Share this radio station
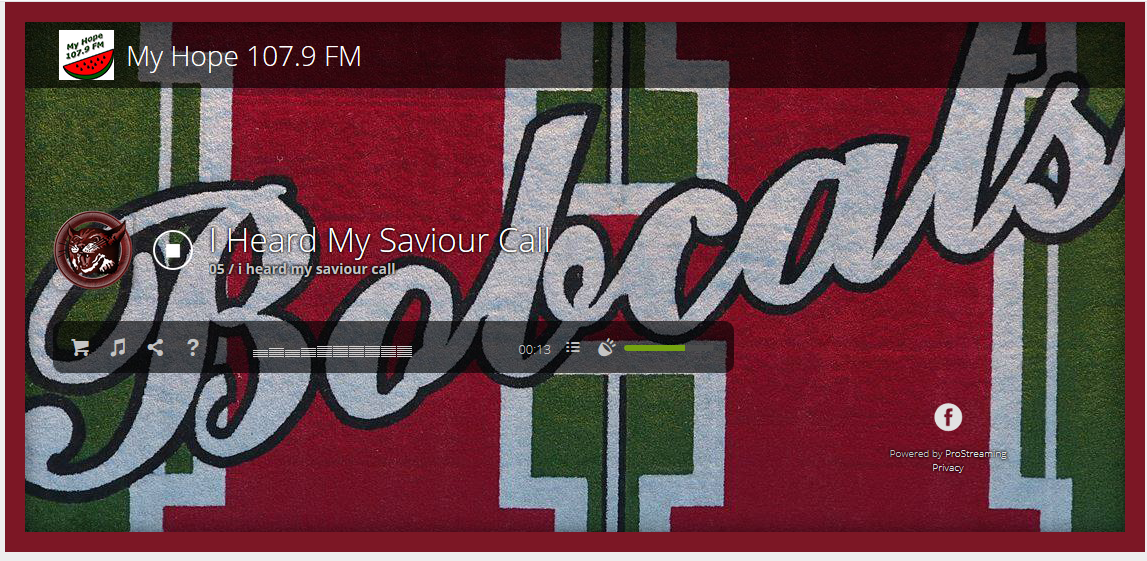The height and width of the screenshot is (561, 1147). (x=155, y=348)
